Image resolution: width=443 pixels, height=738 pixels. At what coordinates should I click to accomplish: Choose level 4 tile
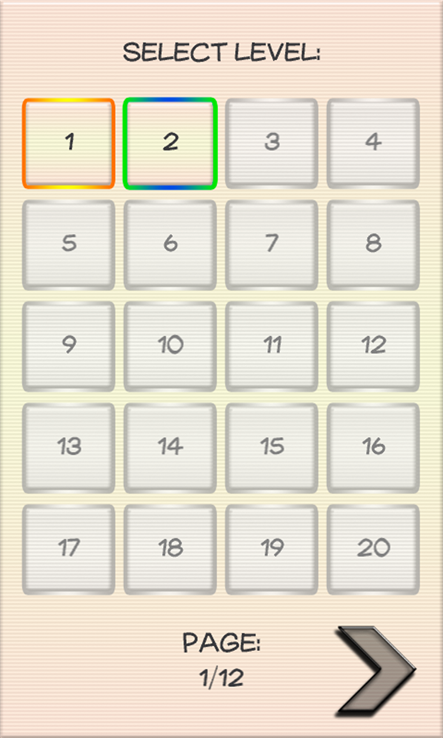pyautogui.click(x=373, y=144)
